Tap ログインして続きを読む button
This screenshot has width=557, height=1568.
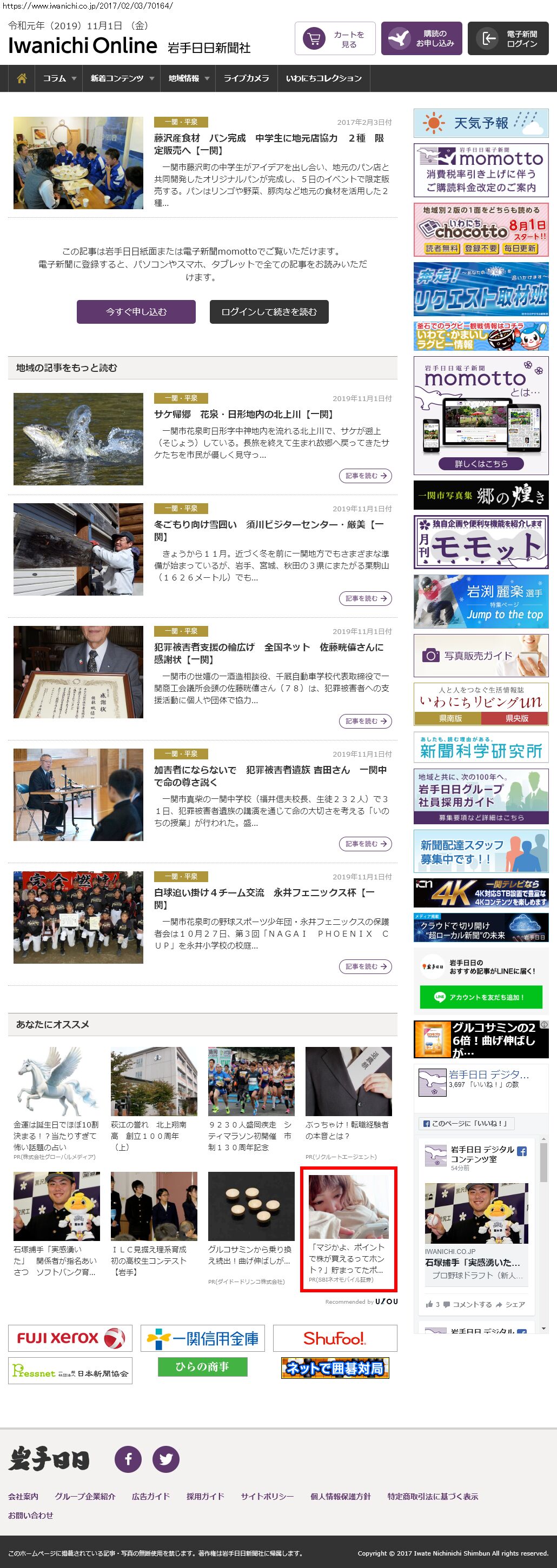(x=268, y=312)
